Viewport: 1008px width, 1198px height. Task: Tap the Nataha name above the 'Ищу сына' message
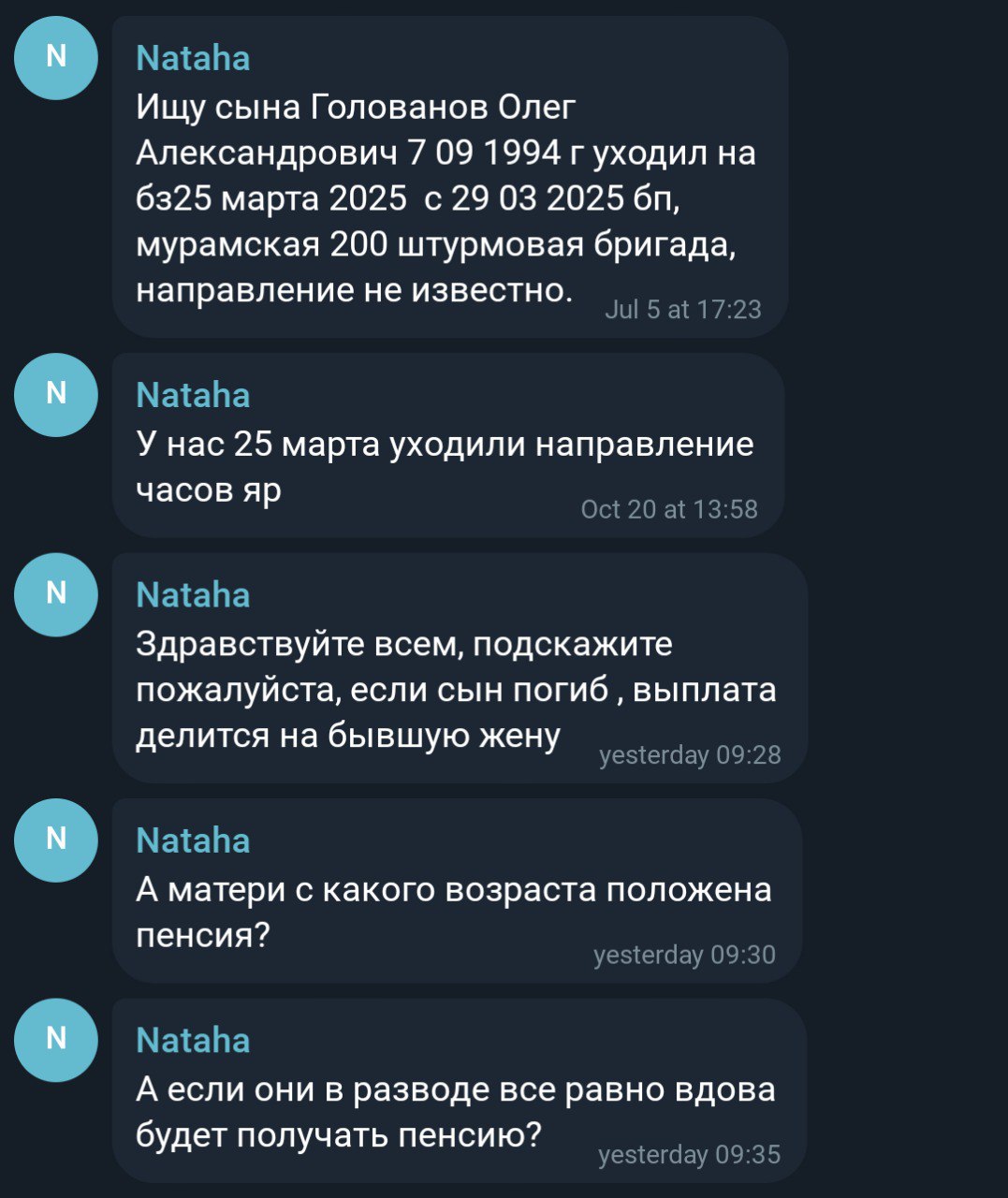193,58
